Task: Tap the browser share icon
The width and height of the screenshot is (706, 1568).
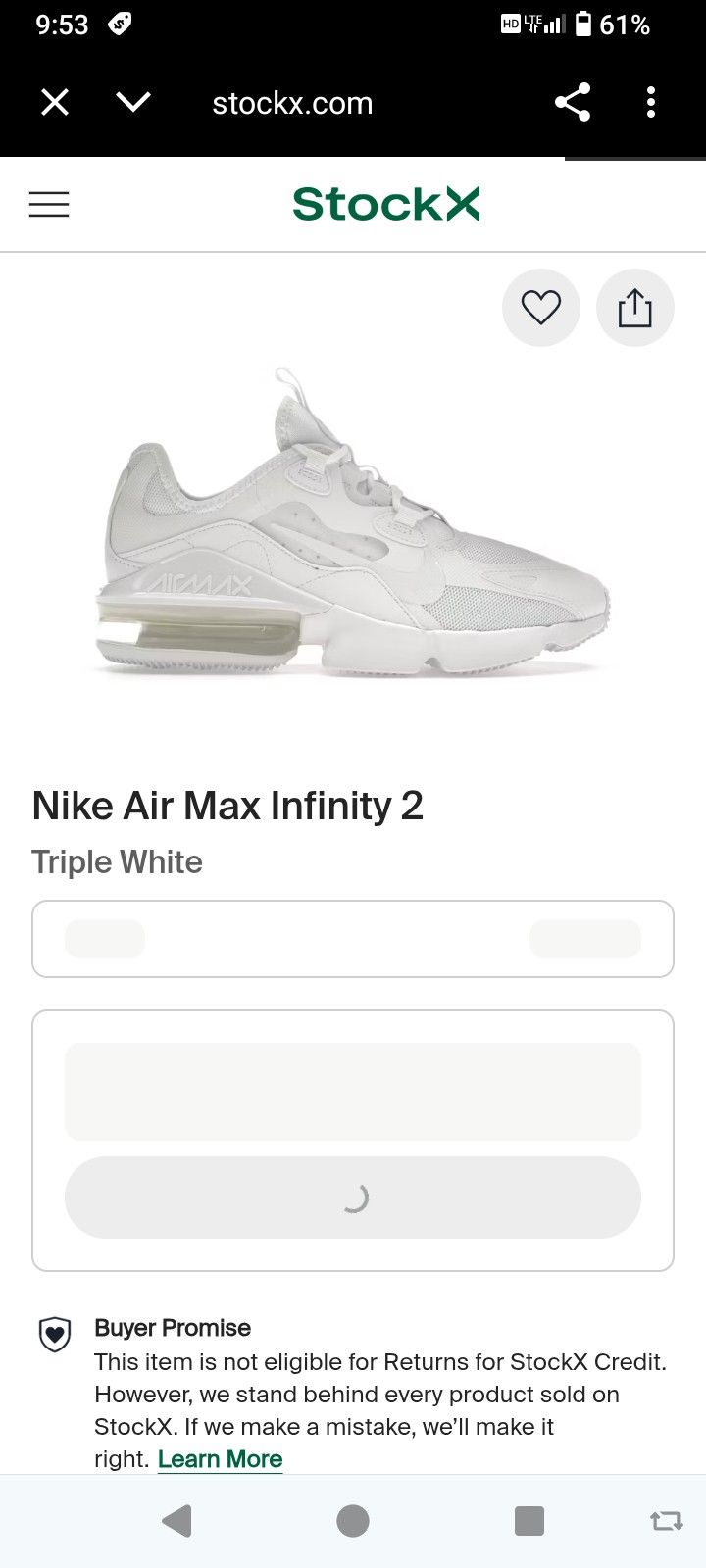Action: pyautogui.click(x=572, y=102)
